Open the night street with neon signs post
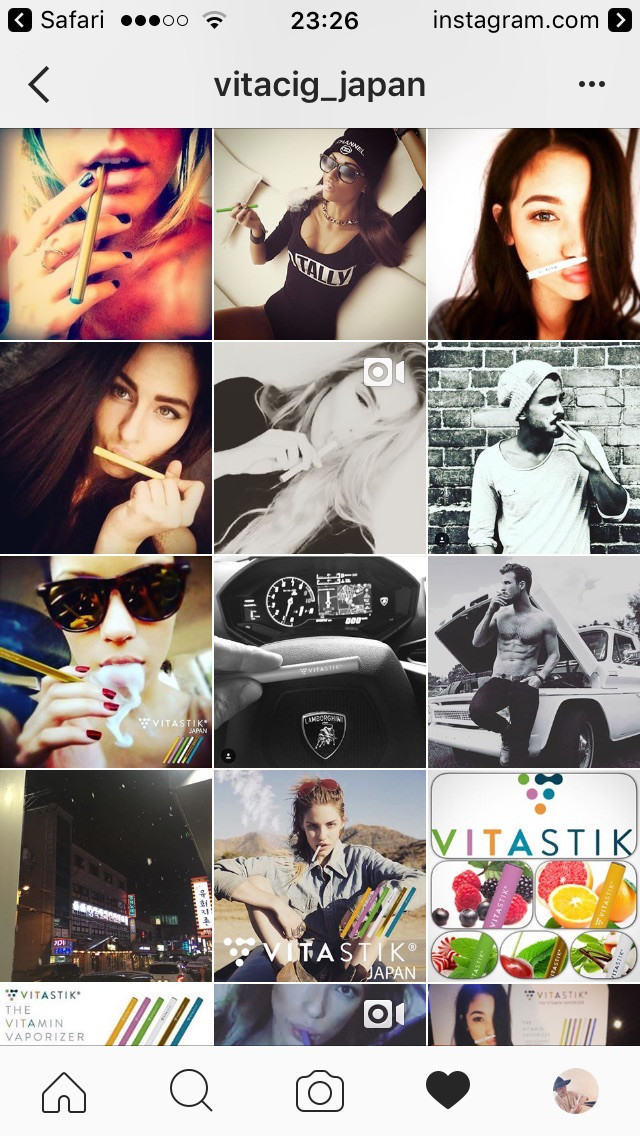This screenshot has width=640, height=1136. [106, 876]
